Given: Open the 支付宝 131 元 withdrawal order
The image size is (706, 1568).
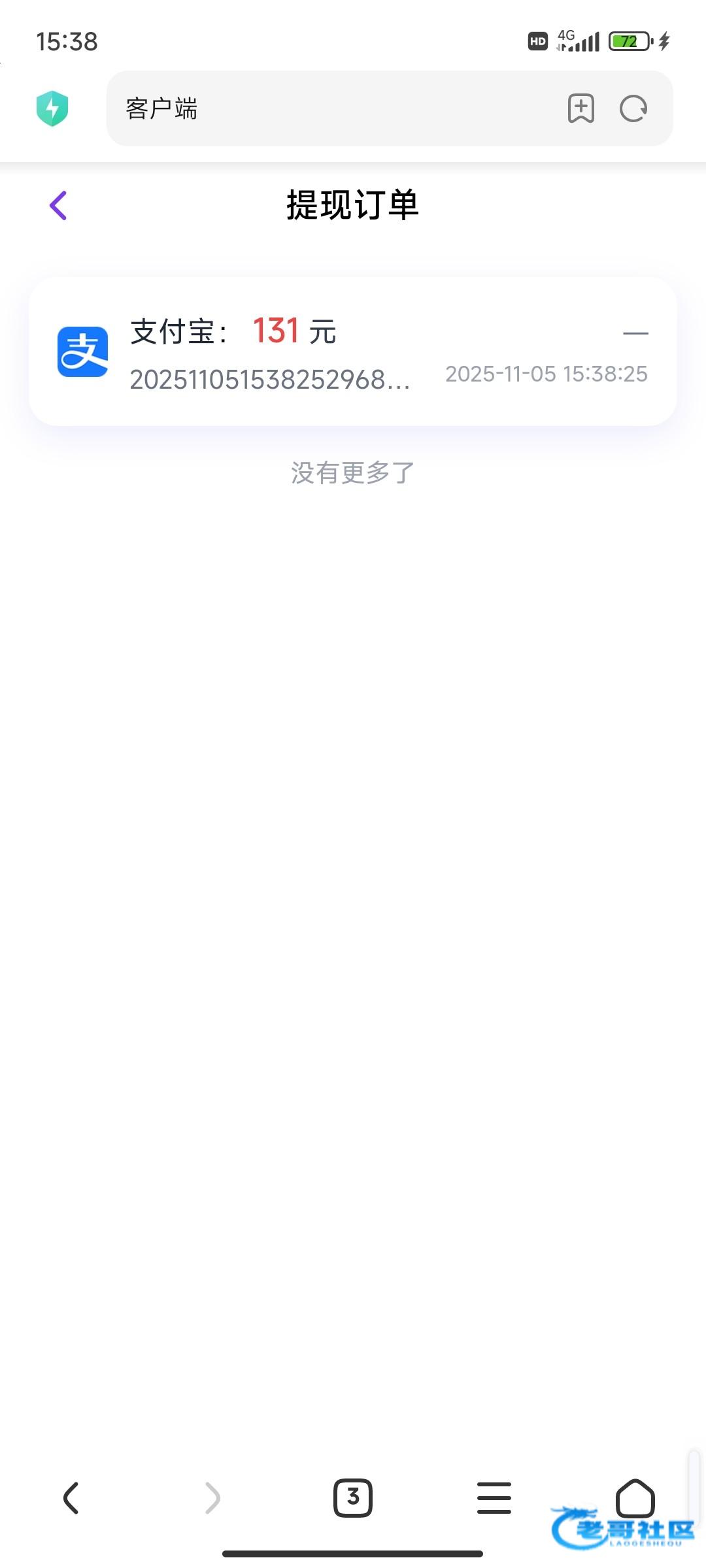Looking at the screenshot, I should pyautogui.click(x=353, y=351).
